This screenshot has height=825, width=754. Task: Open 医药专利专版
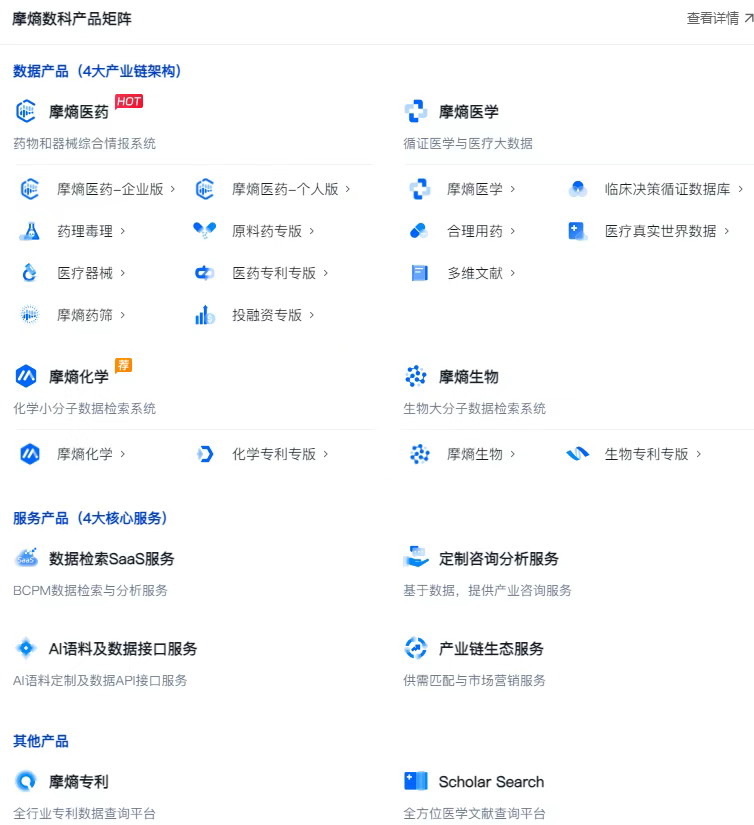click(274, 273)
